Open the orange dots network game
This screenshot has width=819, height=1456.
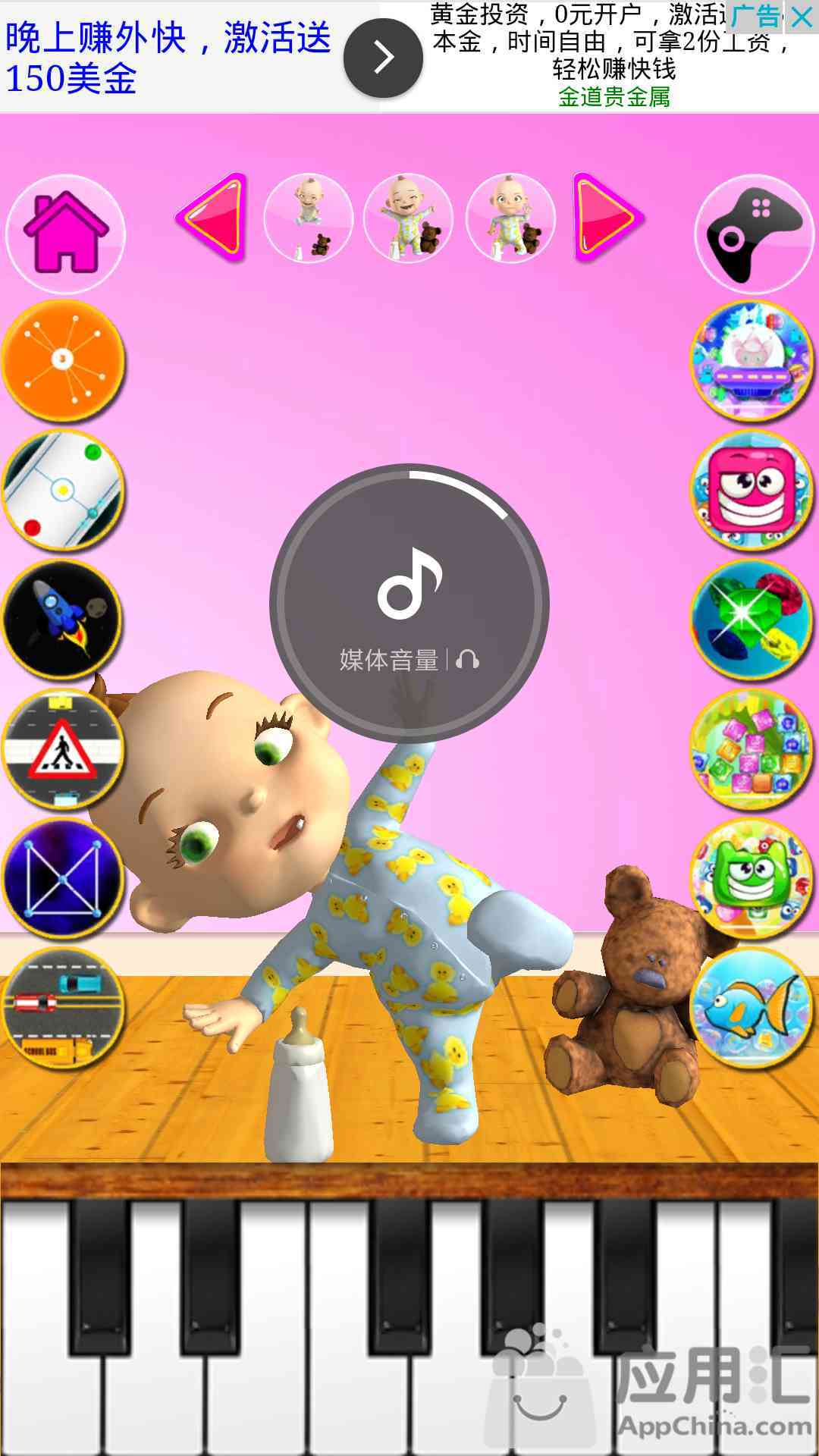pos(64,360)
